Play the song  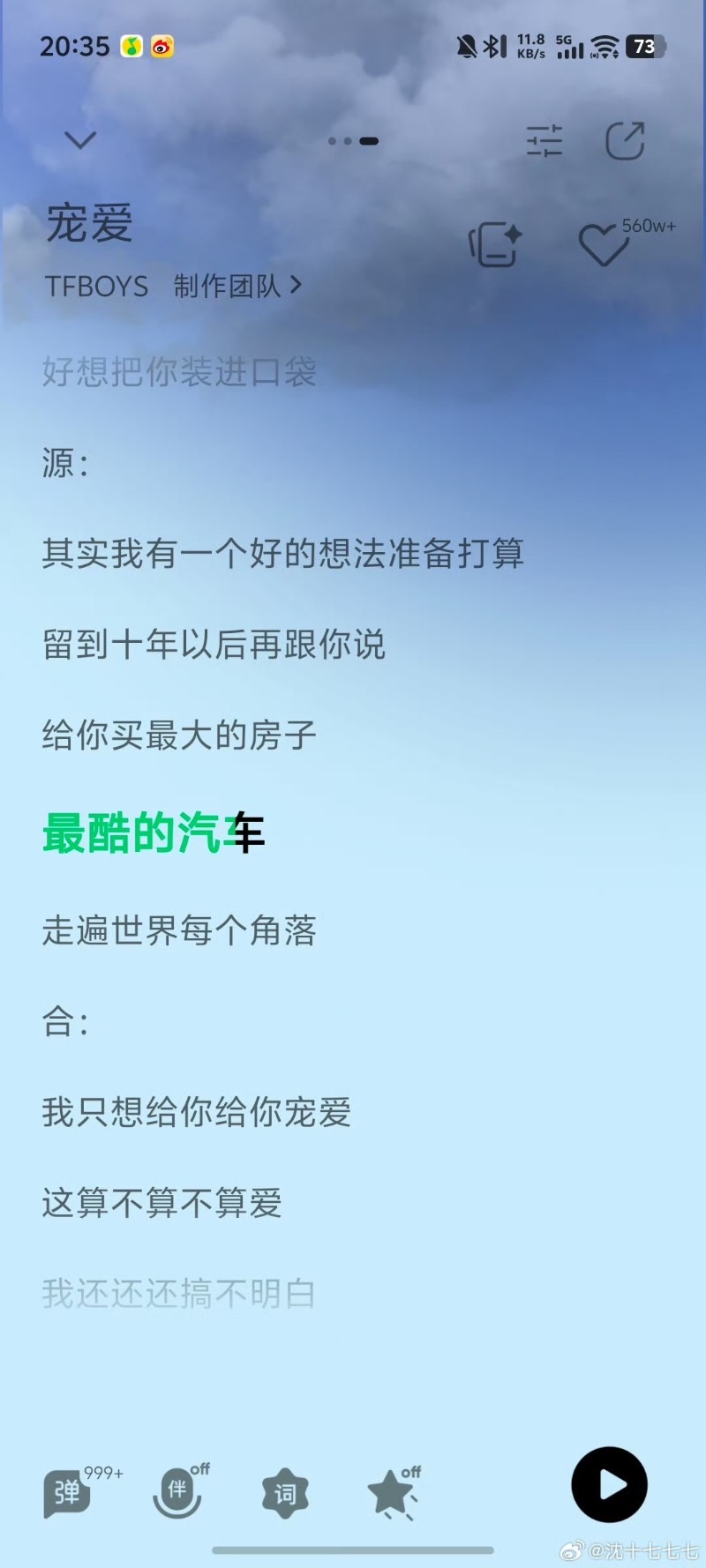pyautogui.click(x=609, y=1485)
